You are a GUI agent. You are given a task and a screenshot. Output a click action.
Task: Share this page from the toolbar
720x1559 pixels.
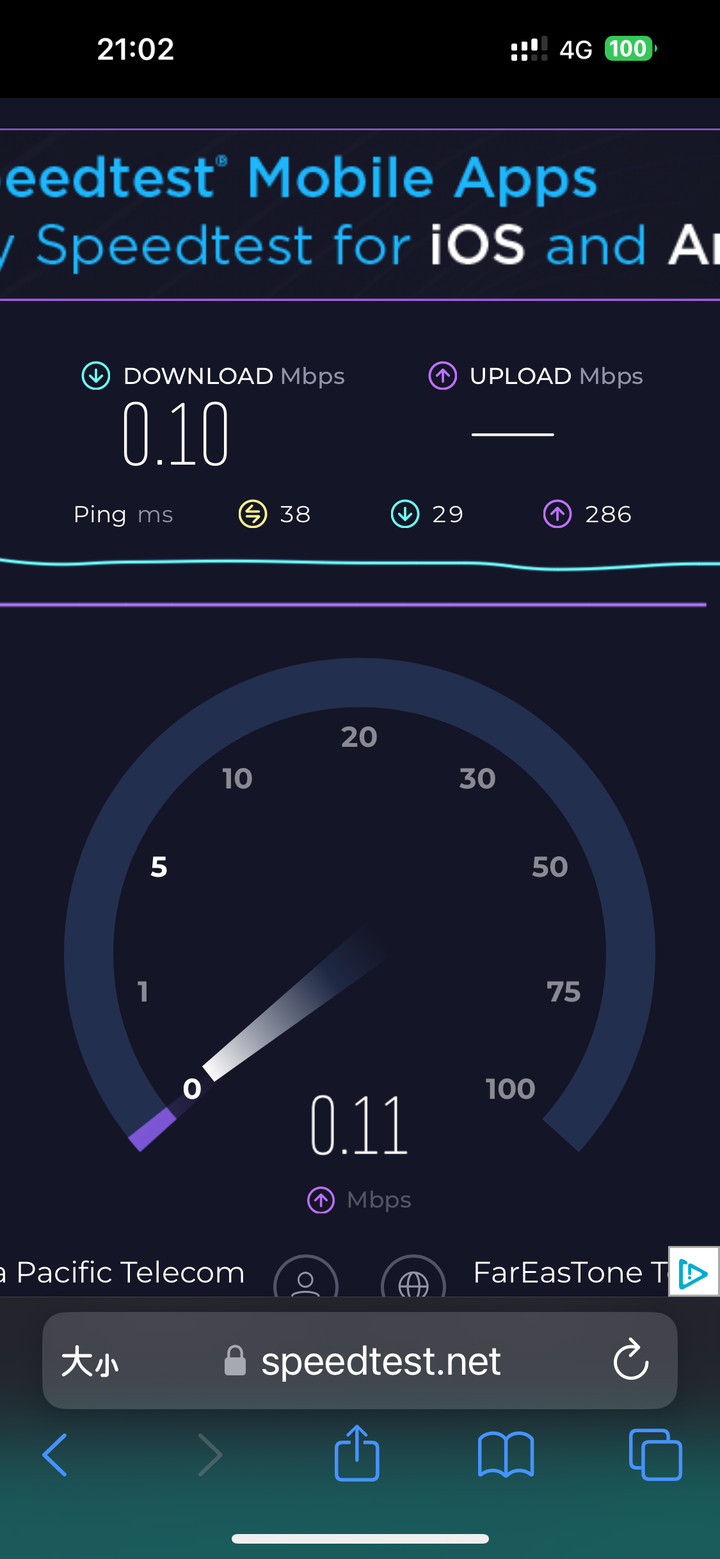coord(357,1452)
